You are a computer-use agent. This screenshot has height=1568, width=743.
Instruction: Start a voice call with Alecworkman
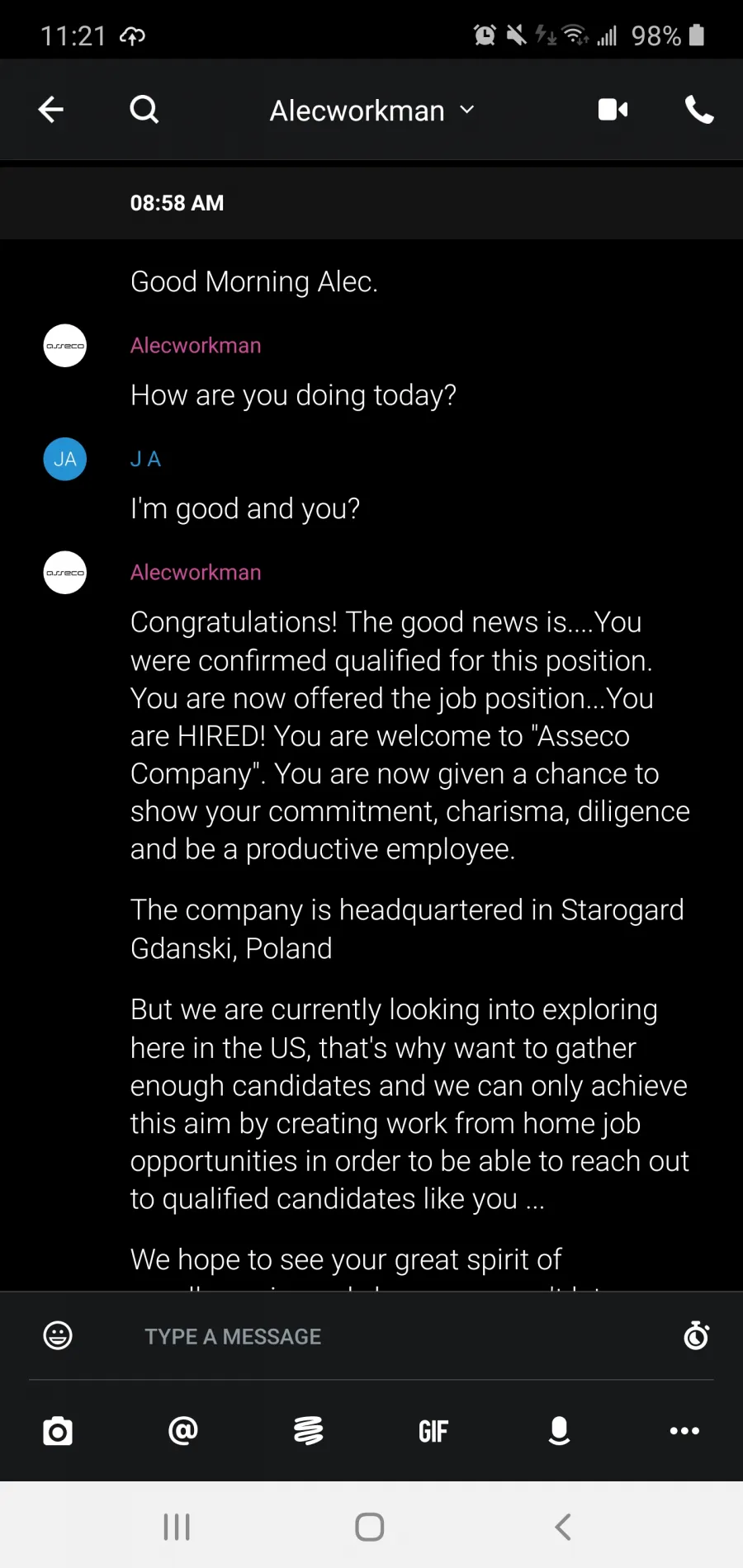coord(699,110)
